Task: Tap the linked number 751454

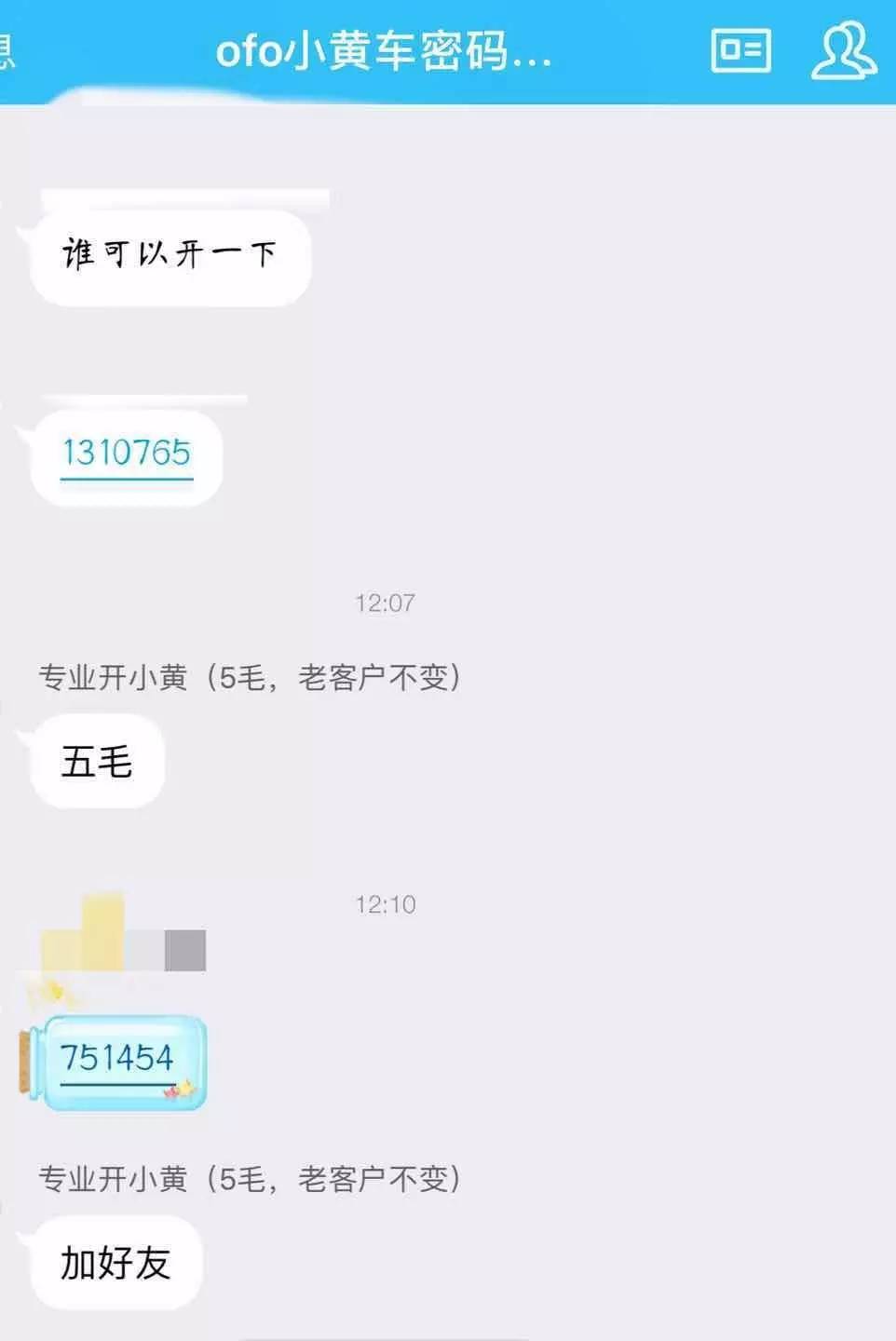Action: pos(117,1058)
